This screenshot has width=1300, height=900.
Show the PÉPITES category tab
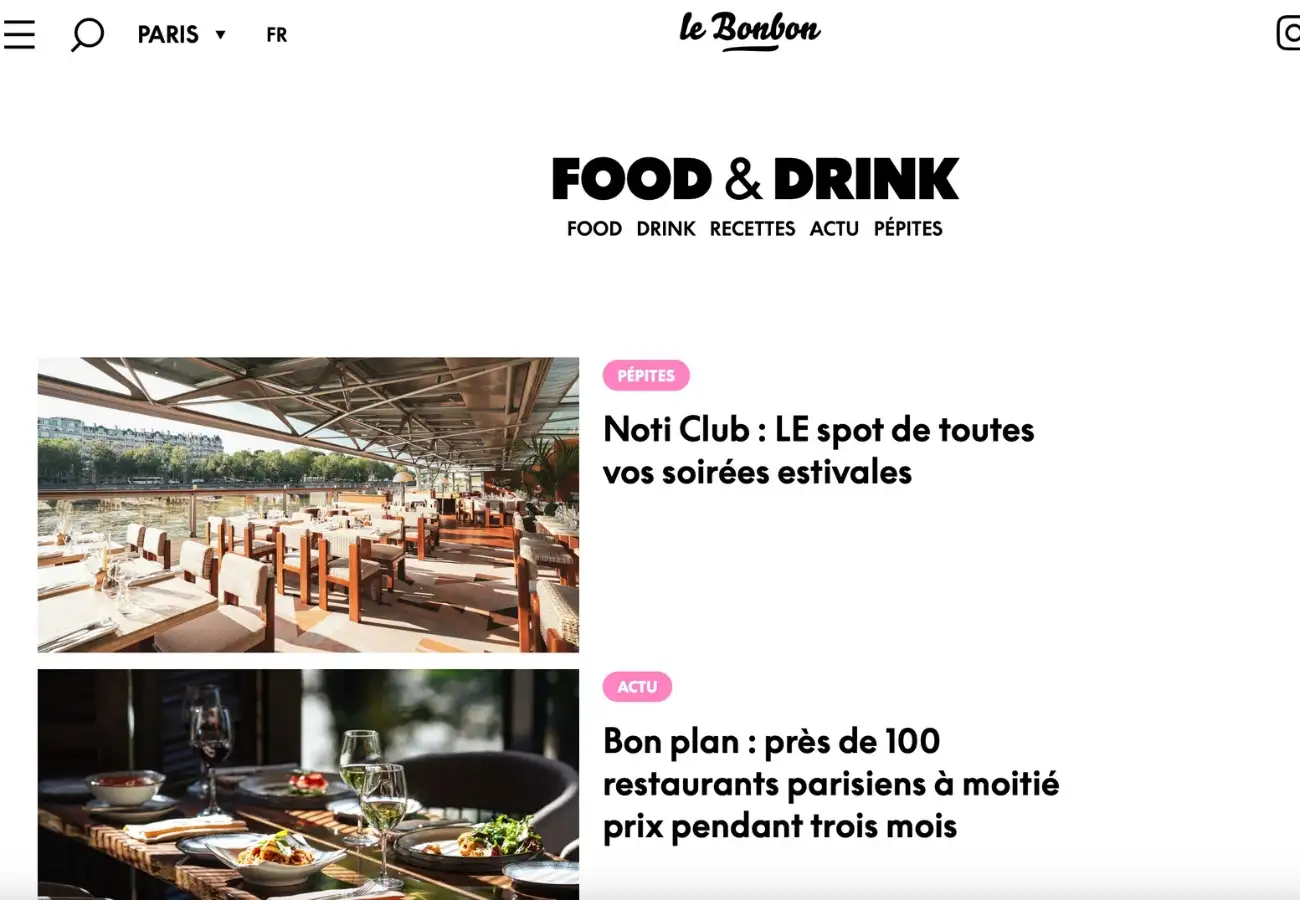pos(908,229)
